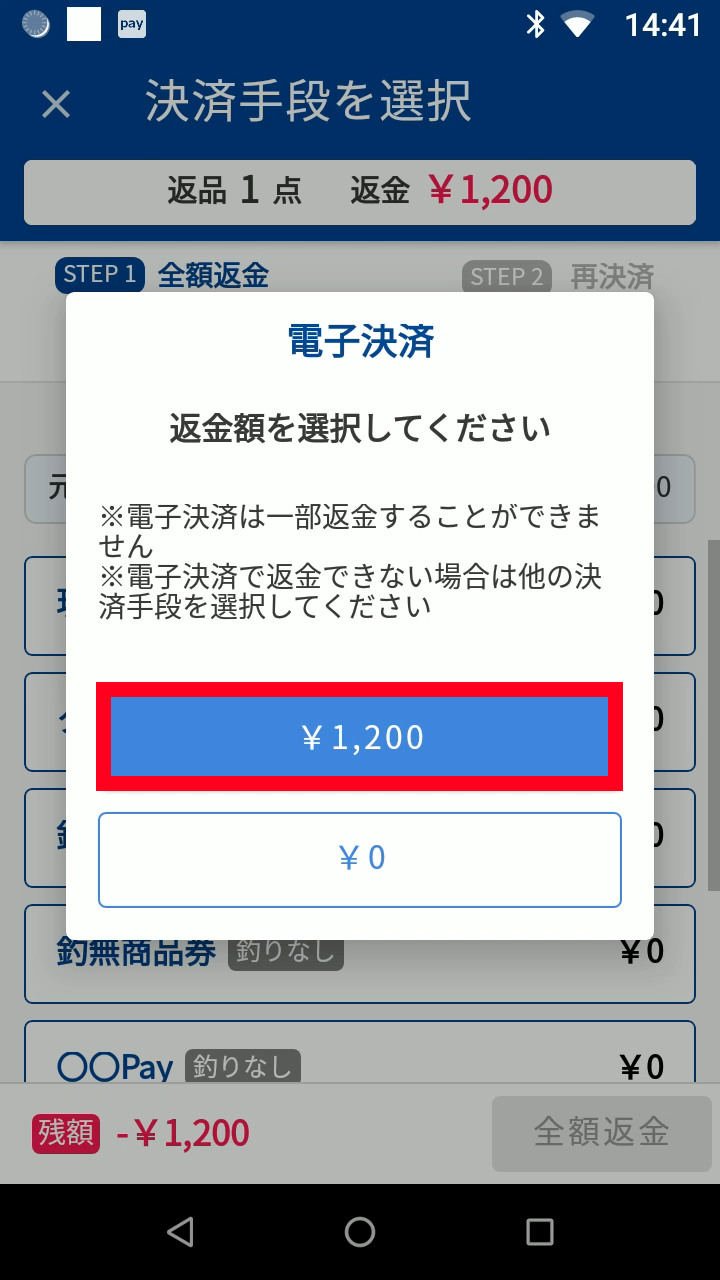Click the 釣りなし badge next to 〇〇Pay
The height and width of the screenshot is (1280, 720).
tap(244, 1067)
